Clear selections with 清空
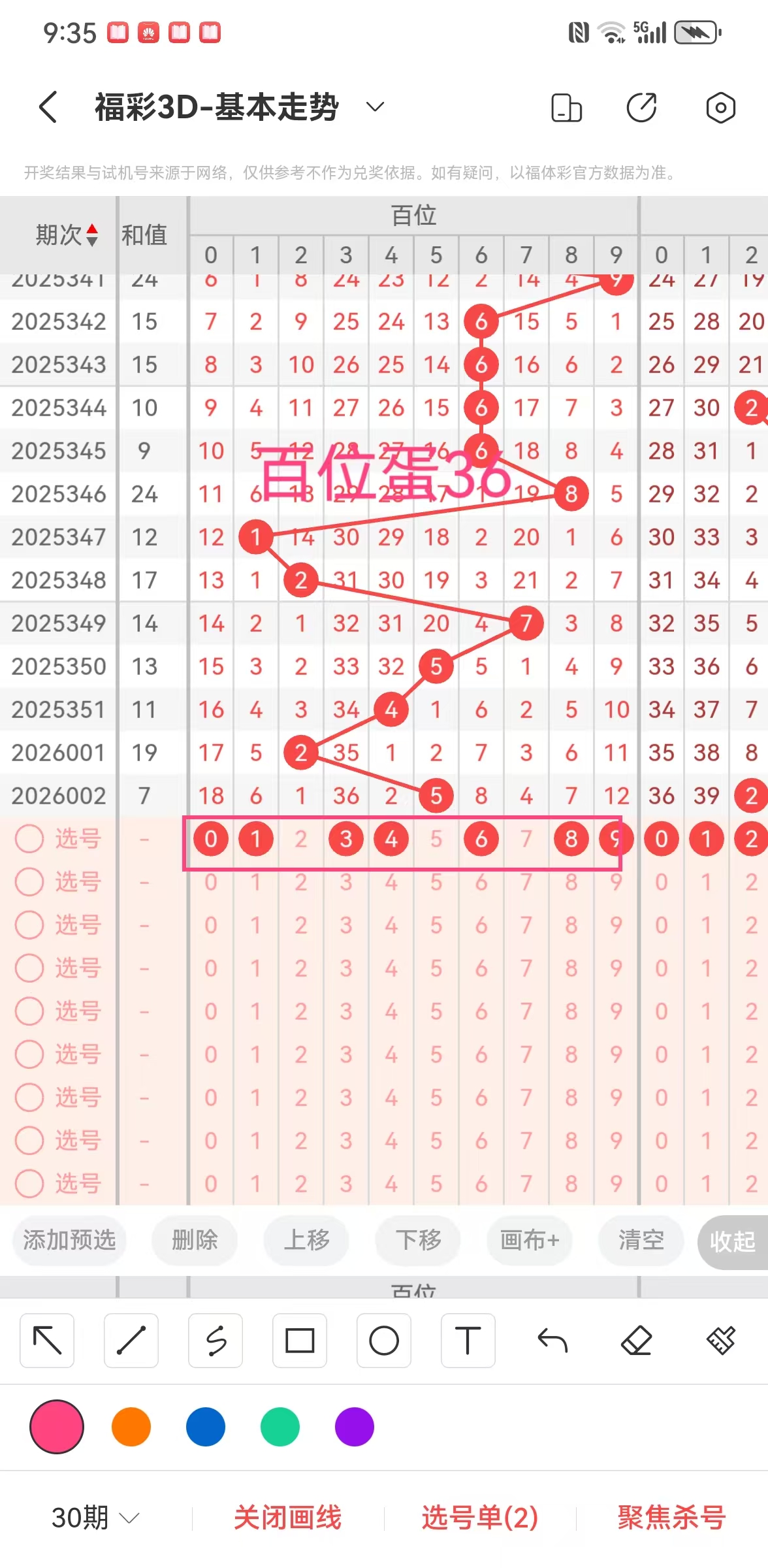This screenshot has width=768, height=1568. (641, 1239)
